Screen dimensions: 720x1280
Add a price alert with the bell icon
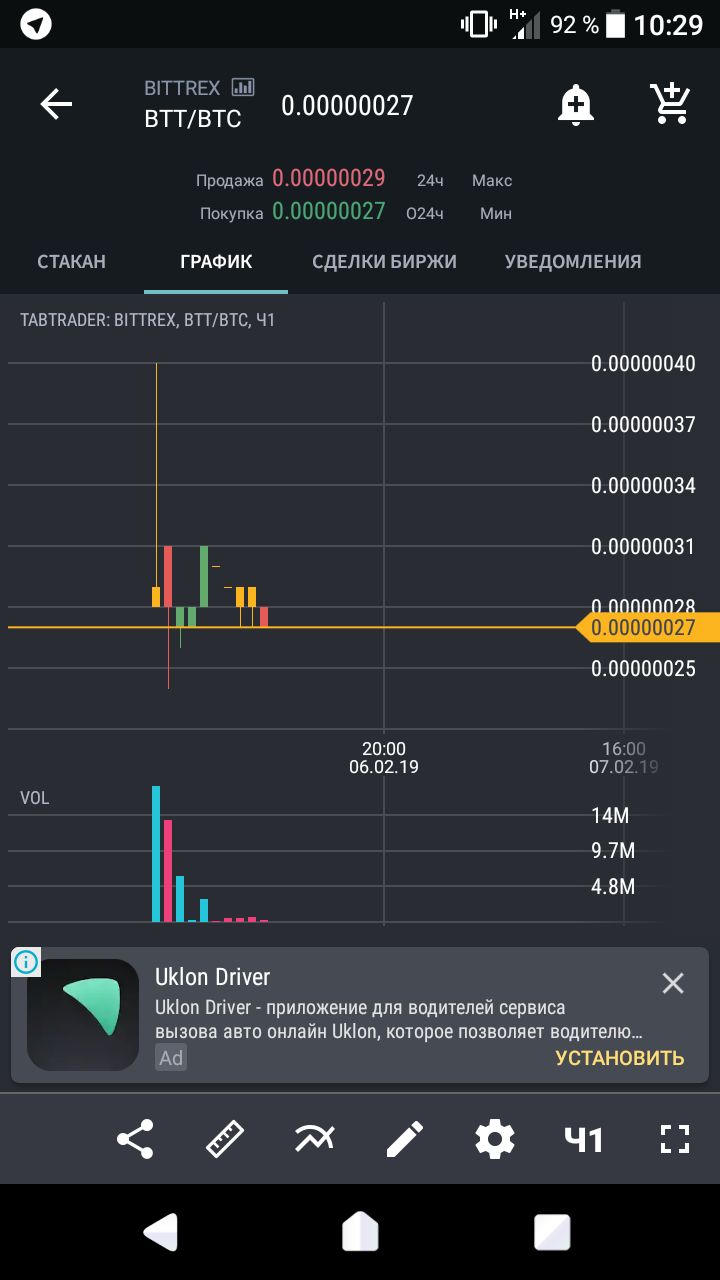point(575,104)
